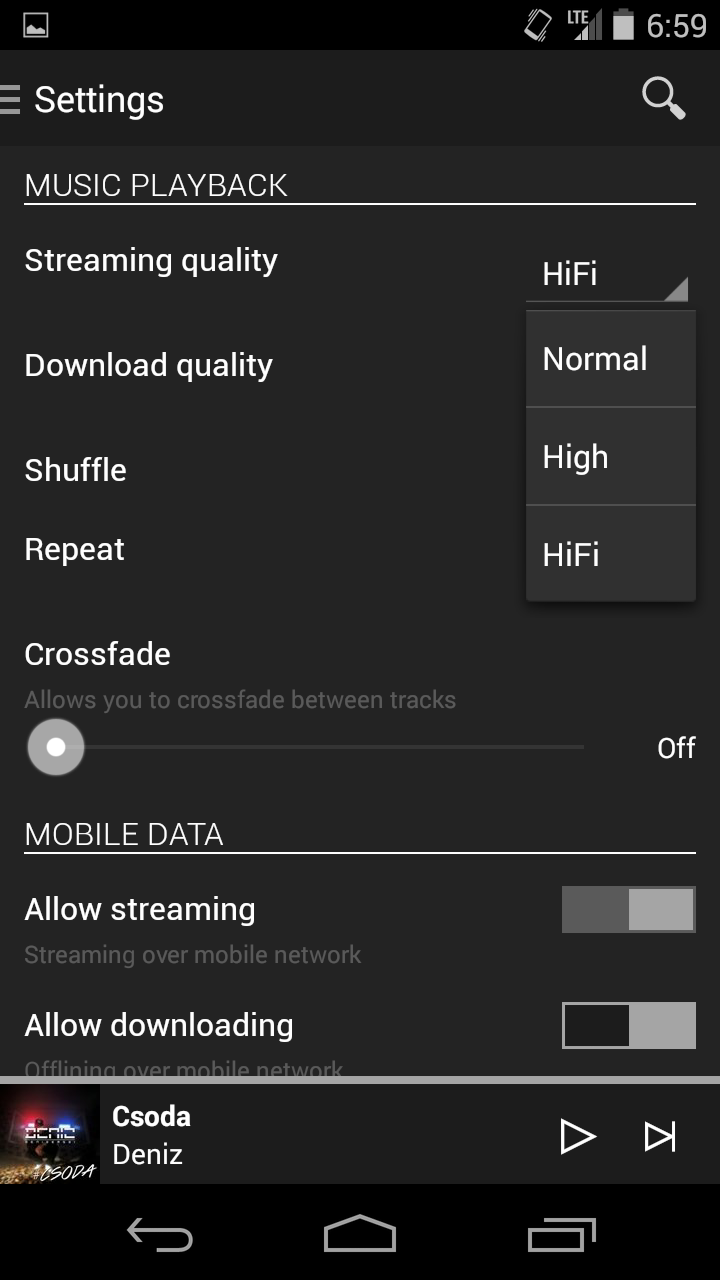
Task: Toggle the Allow downloading switch
Action: pyautogui.click(x=628, y=1025)
